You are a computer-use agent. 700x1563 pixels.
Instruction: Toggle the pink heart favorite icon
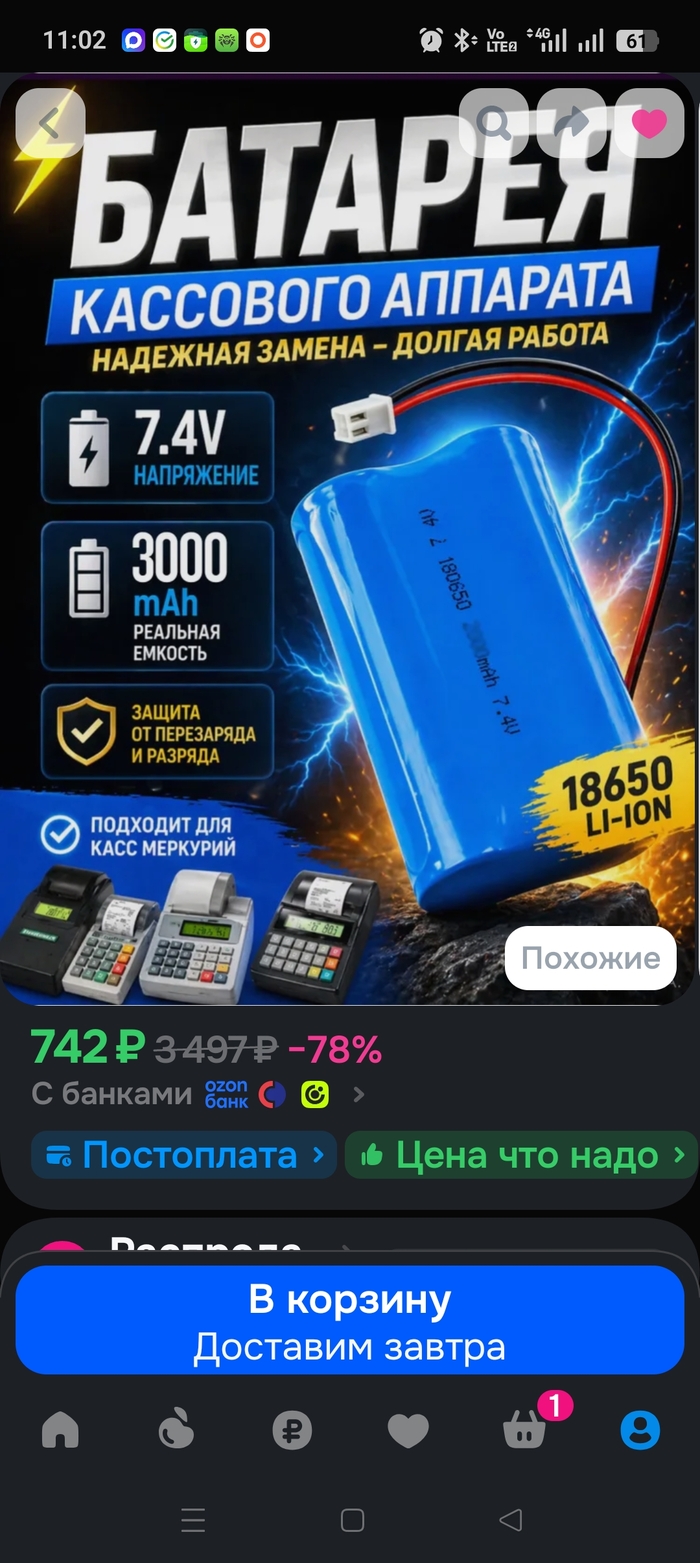pyautogui.click(x=649, y=124)
